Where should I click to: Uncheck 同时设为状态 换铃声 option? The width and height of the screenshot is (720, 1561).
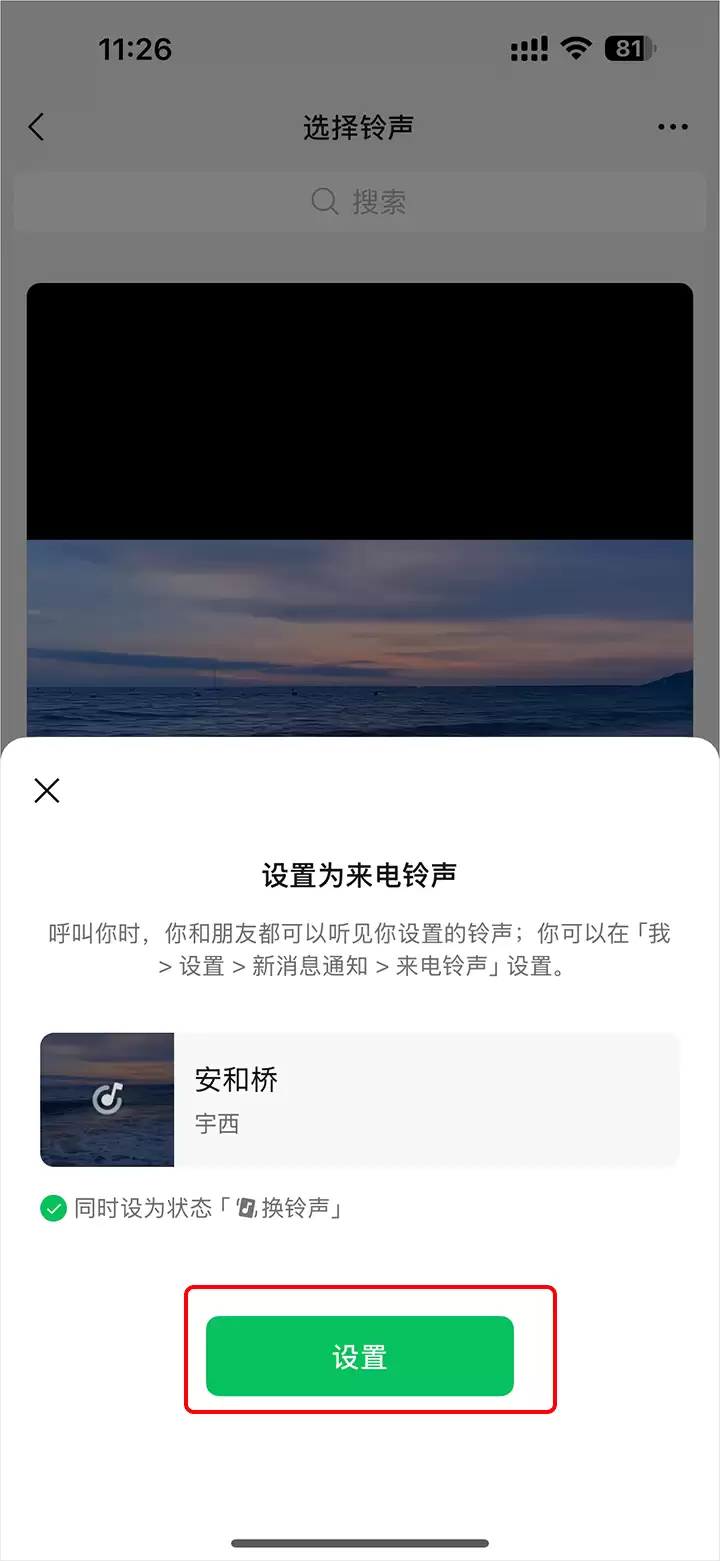click(53, 1208)
